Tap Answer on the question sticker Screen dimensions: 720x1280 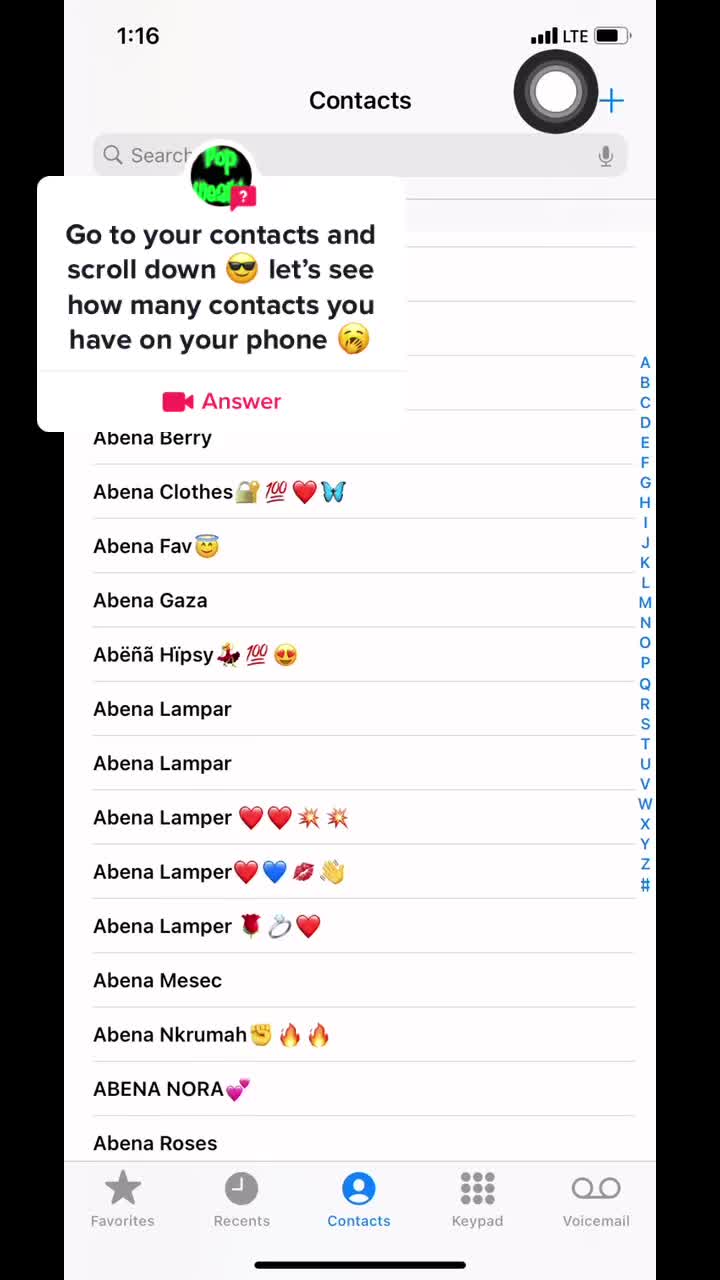[222, 401]
